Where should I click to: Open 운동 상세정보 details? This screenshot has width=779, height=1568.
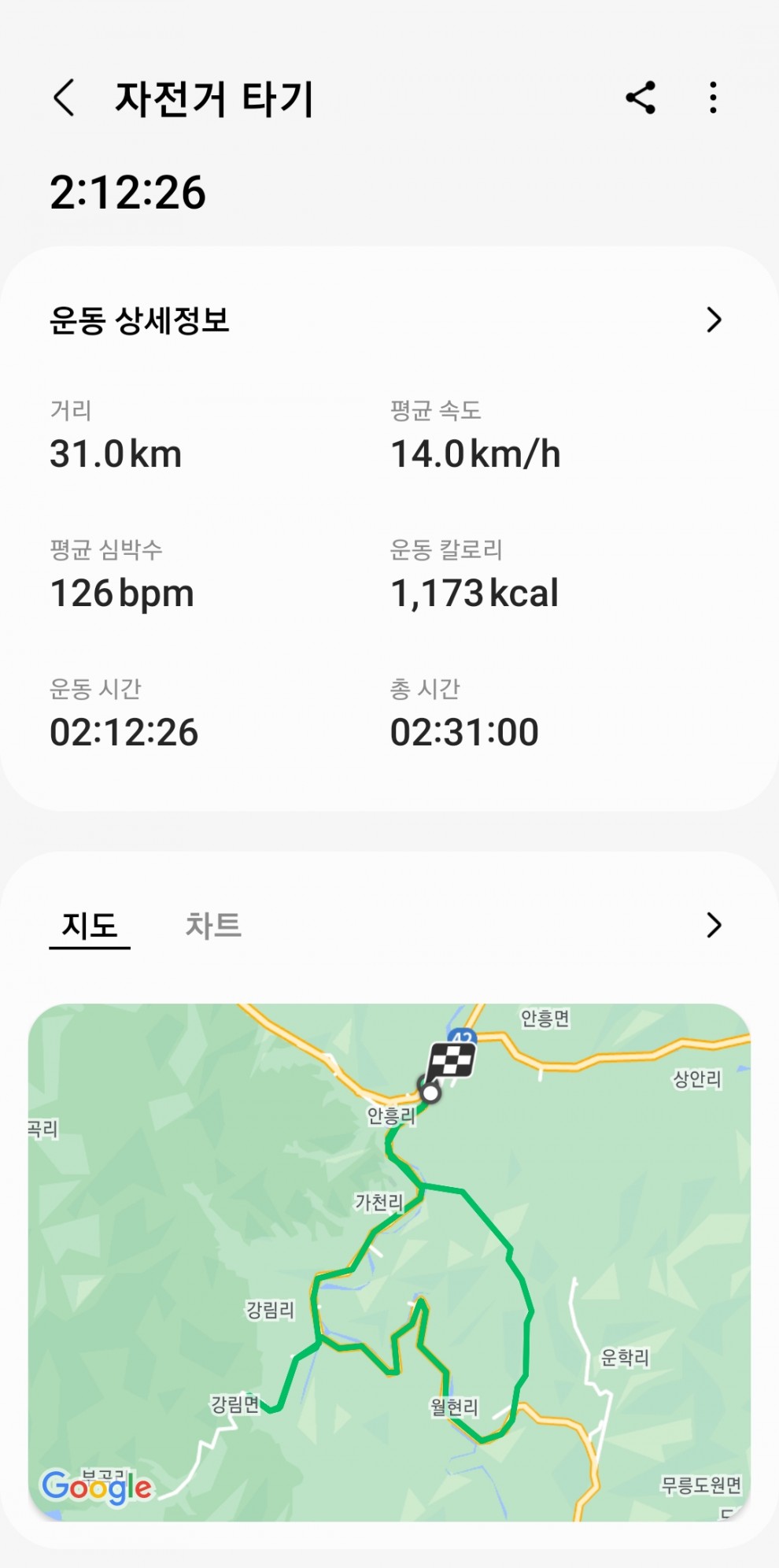point(386,320)
